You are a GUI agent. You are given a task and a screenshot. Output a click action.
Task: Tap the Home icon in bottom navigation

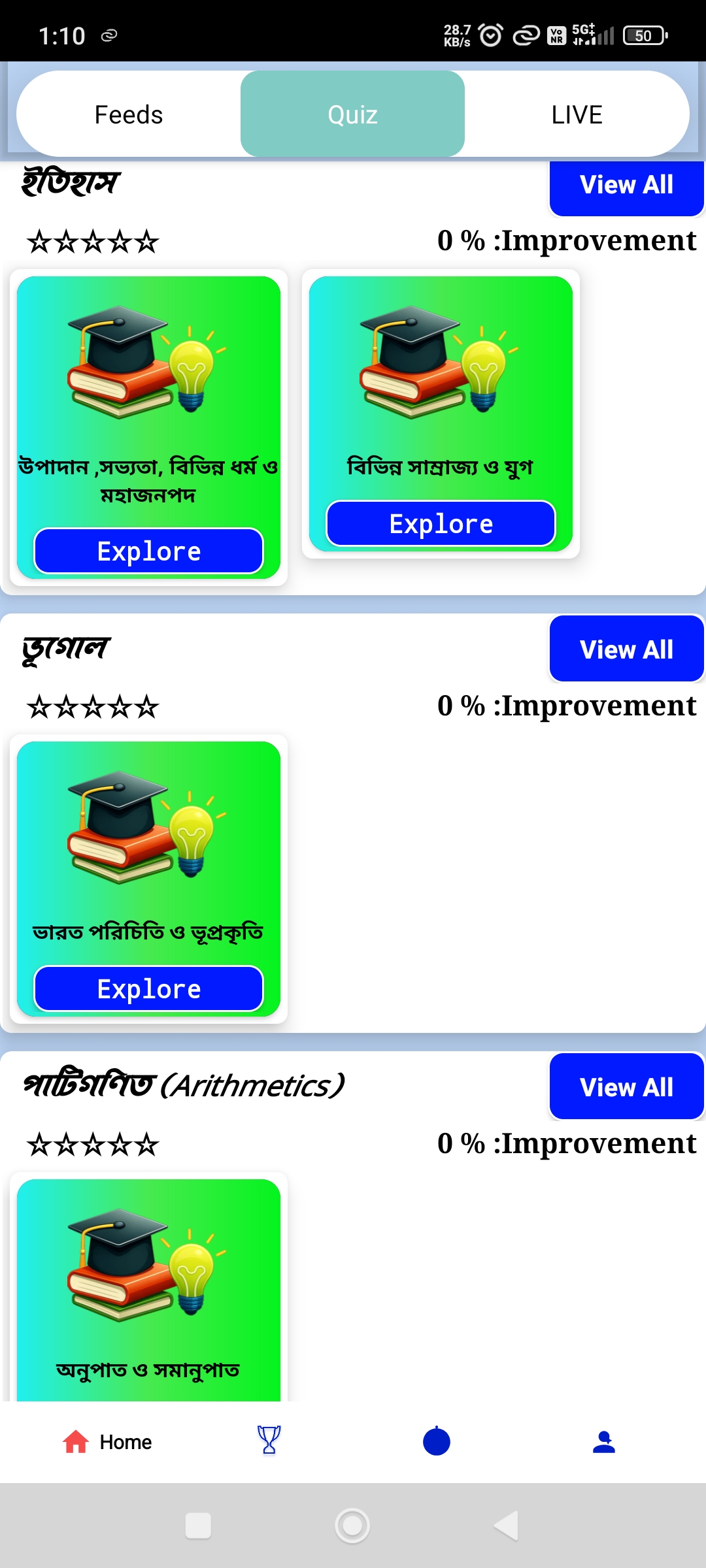[75, 1442]
